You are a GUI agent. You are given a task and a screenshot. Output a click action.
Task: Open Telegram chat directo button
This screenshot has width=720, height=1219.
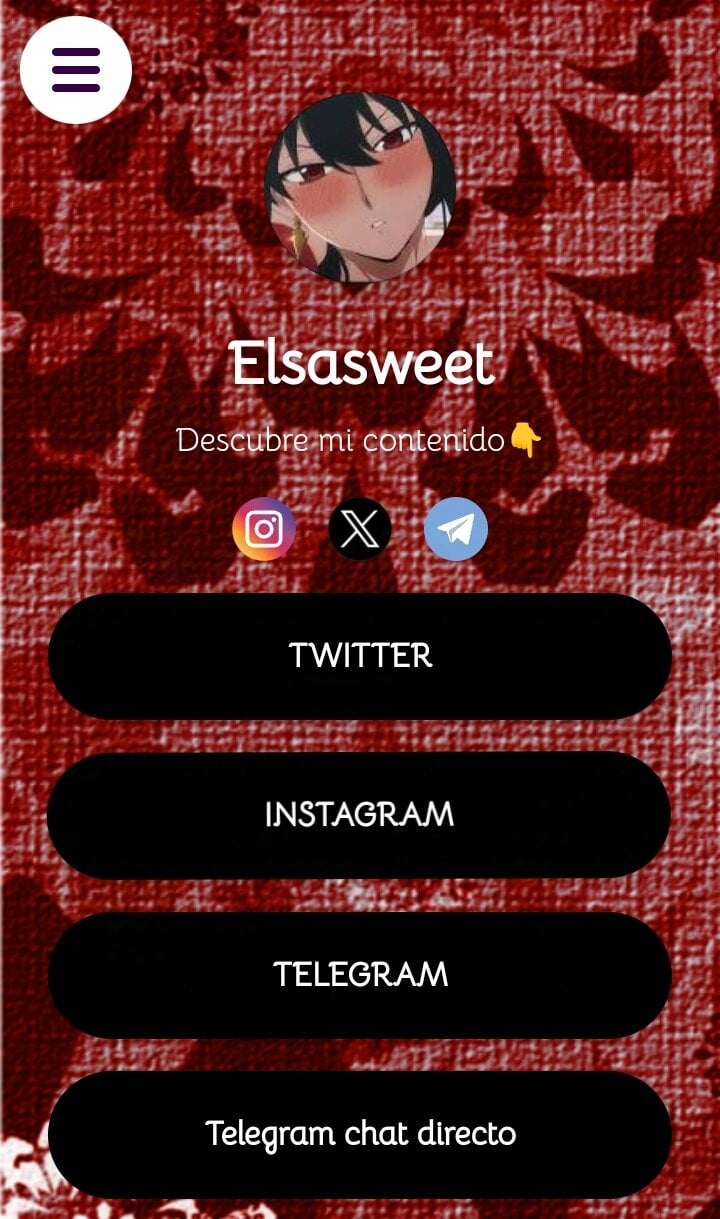pyautogui.click(x=360, y=1134)
